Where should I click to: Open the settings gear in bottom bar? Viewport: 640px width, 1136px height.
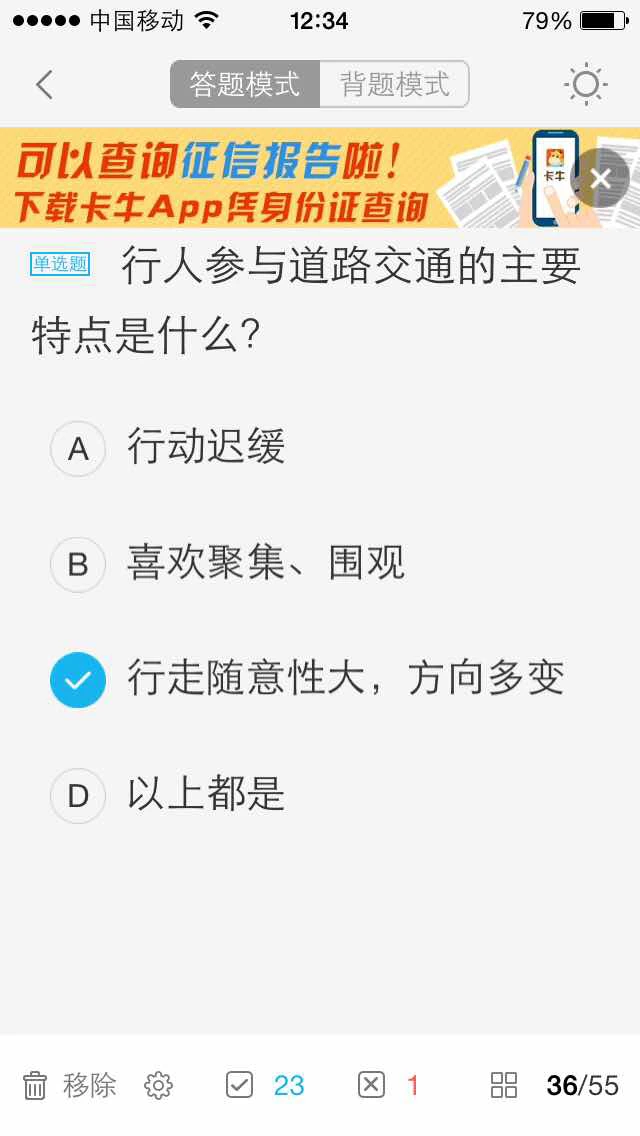coord(159,1085)
